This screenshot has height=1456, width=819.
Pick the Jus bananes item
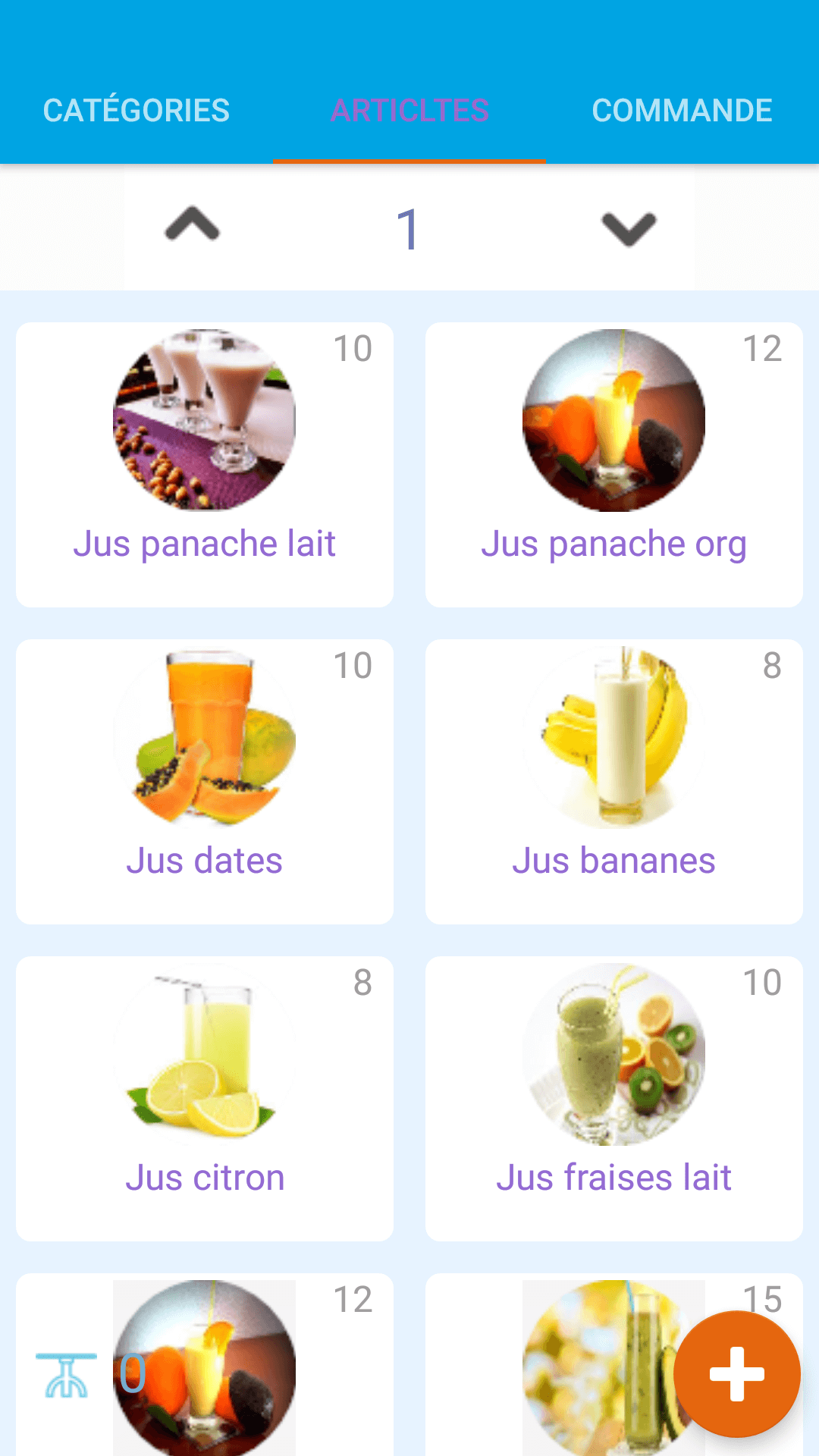[614, 781]
